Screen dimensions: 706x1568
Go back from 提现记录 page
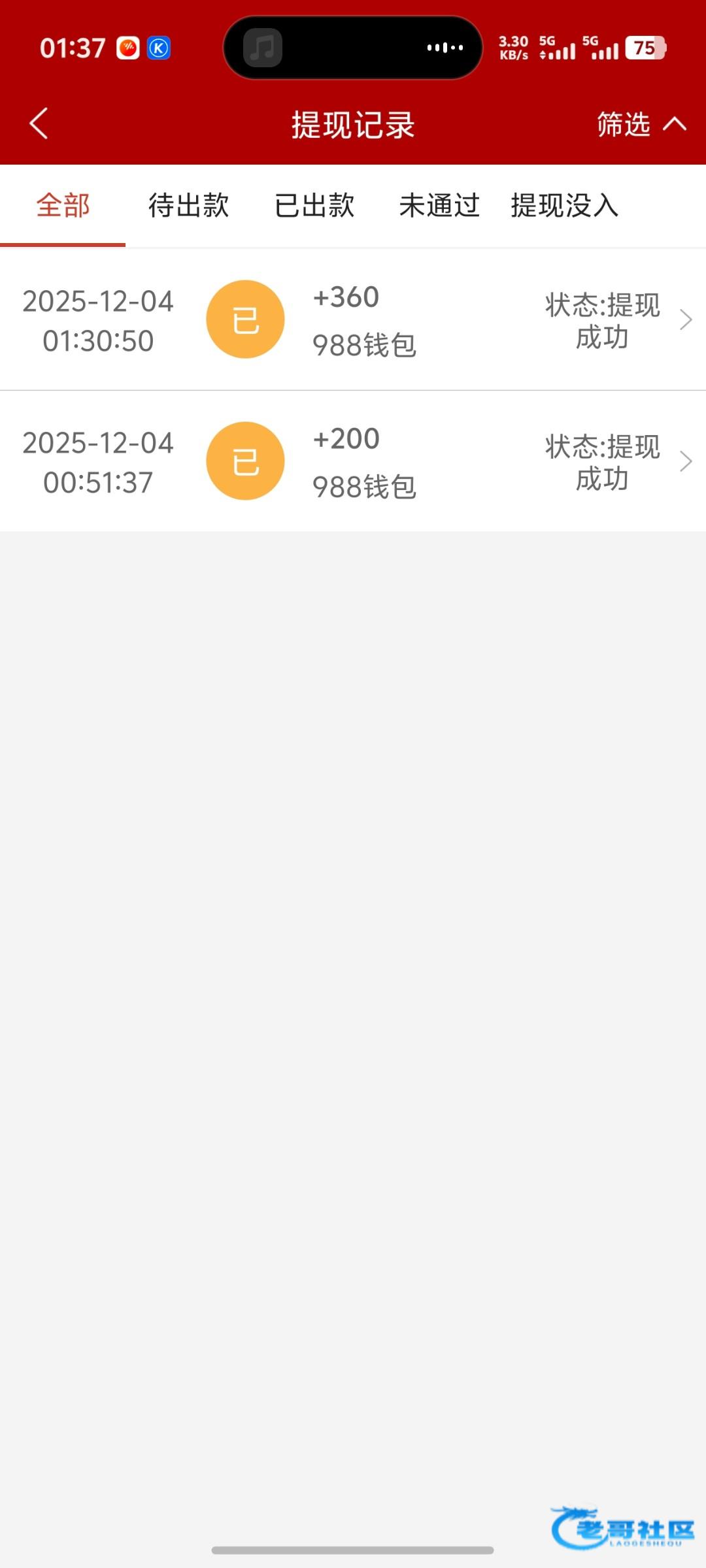[39, 124]
